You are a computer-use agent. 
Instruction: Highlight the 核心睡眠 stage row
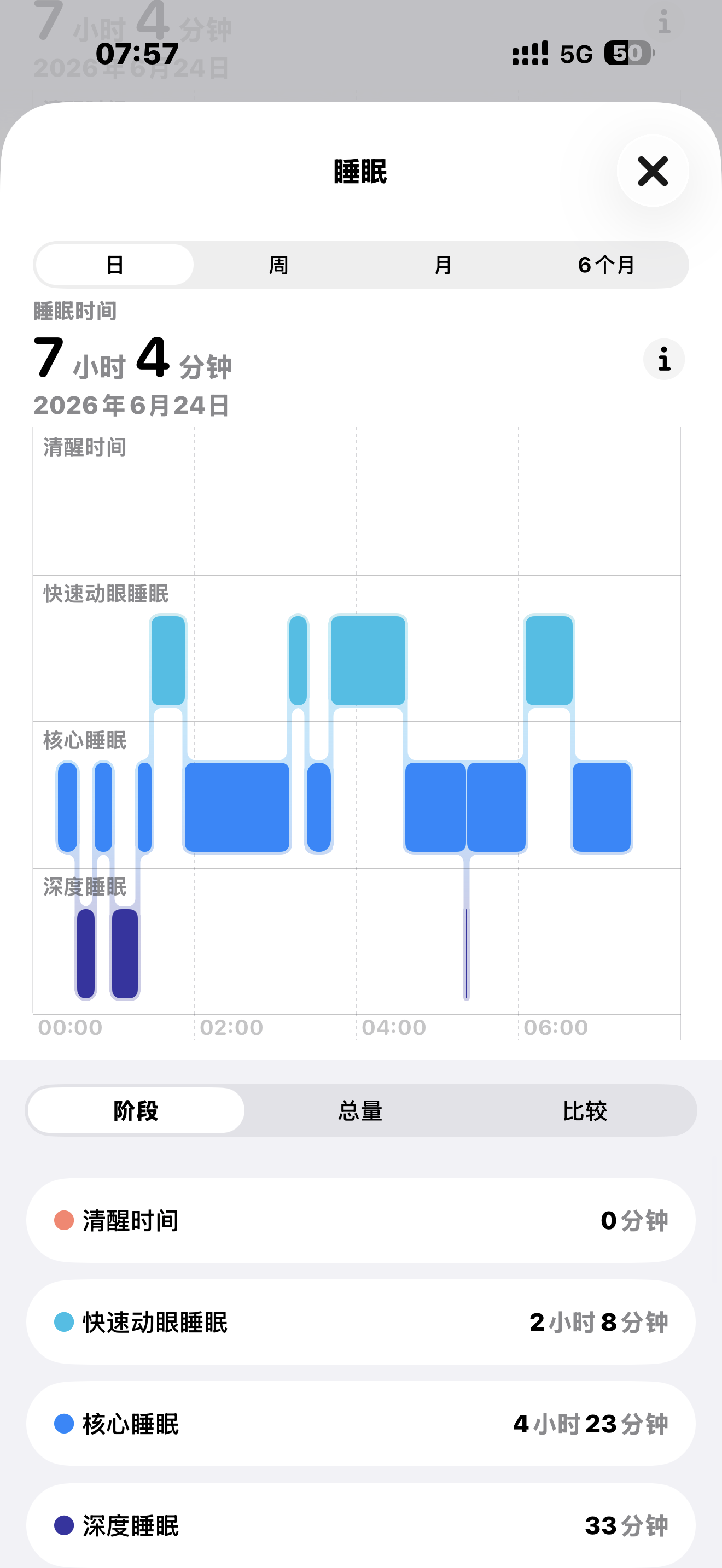pos(361,1424)
